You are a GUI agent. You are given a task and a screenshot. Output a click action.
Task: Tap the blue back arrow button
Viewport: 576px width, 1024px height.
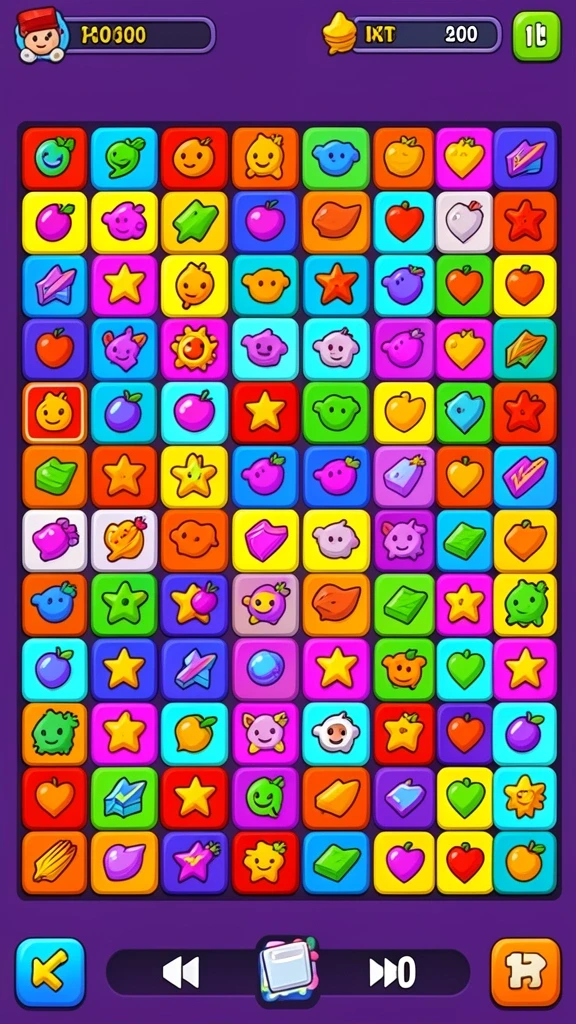tap(50, 972)
